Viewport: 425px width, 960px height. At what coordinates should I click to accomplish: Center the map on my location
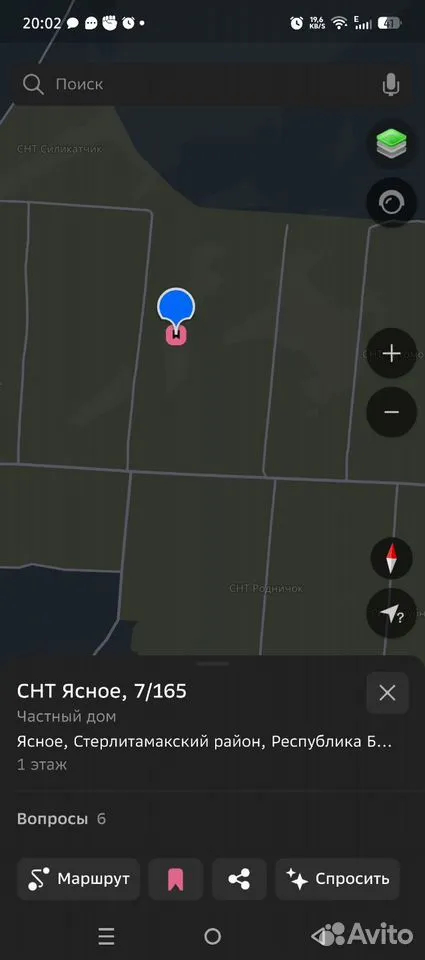pyautogui.click(x=391, y=614)
